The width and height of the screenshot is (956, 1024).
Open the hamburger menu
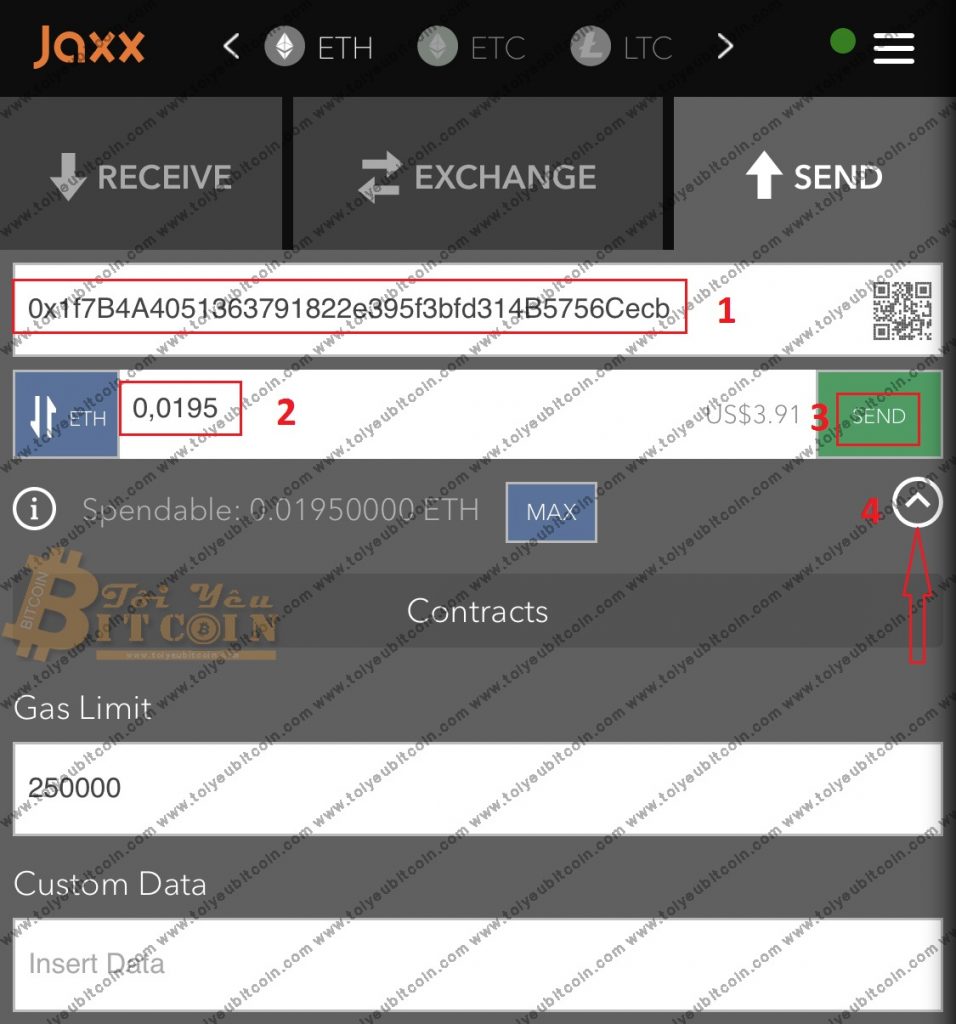point(893,47)
